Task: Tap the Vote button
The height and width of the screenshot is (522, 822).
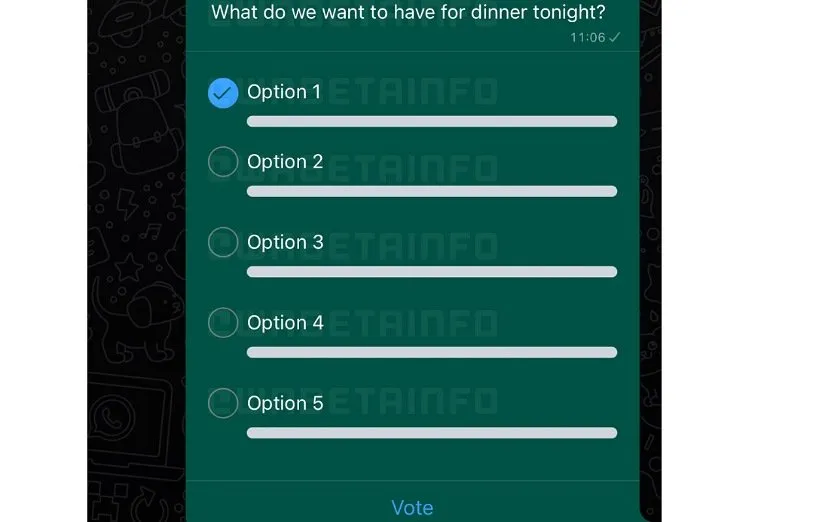Action: click(412, 507)
